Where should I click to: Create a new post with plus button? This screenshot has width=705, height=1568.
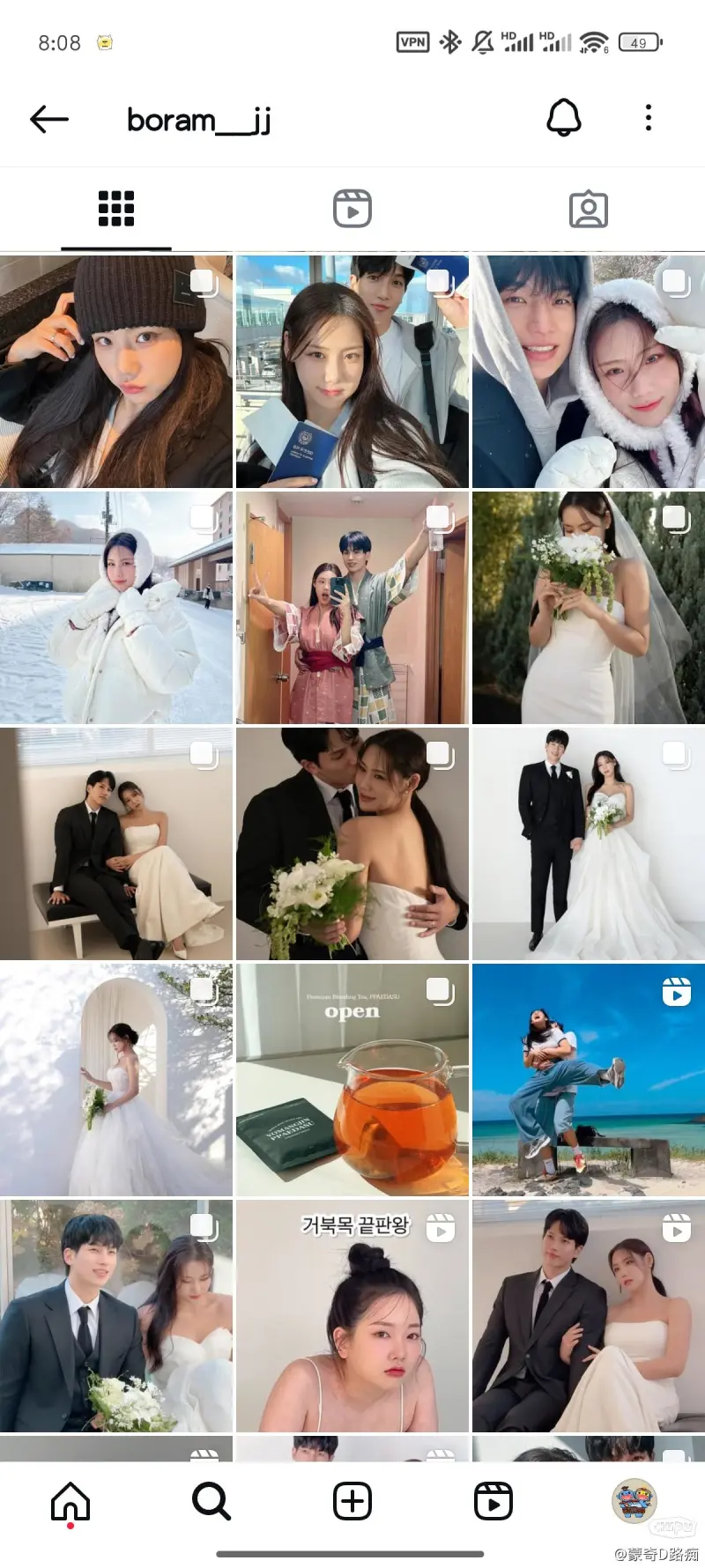(x=352, y=1501)
